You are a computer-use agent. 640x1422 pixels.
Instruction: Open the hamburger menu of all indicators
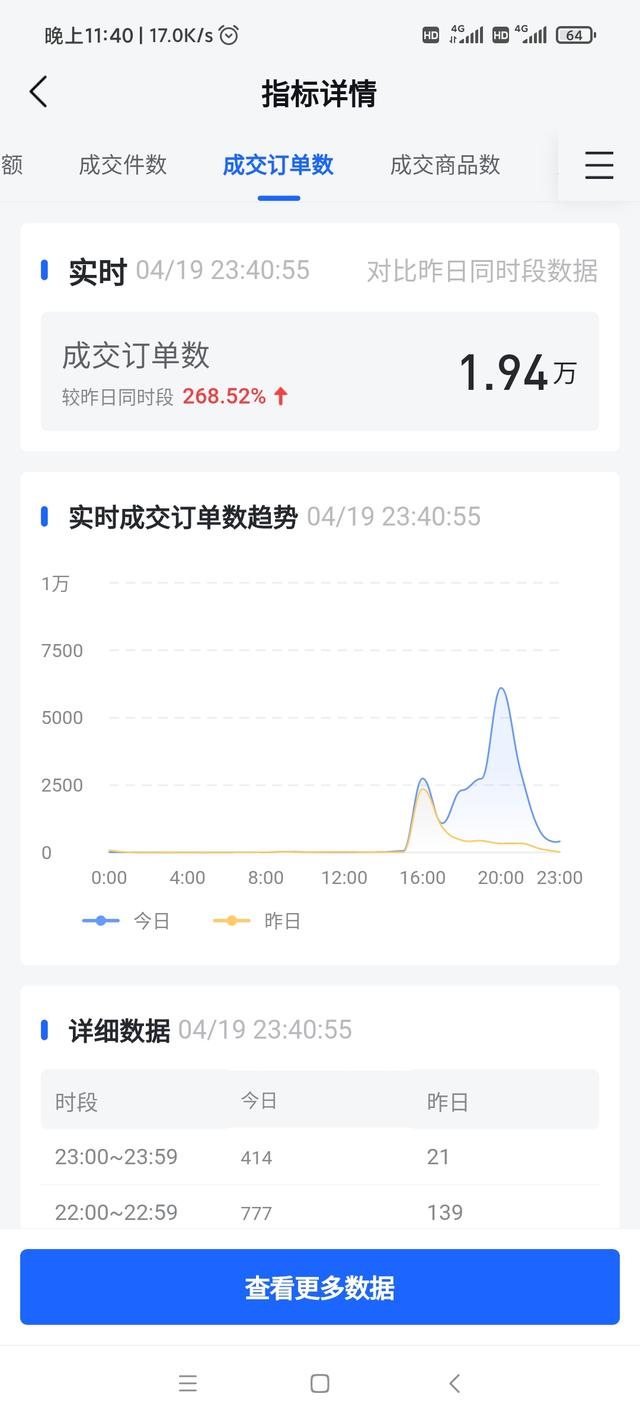(599, 165)
